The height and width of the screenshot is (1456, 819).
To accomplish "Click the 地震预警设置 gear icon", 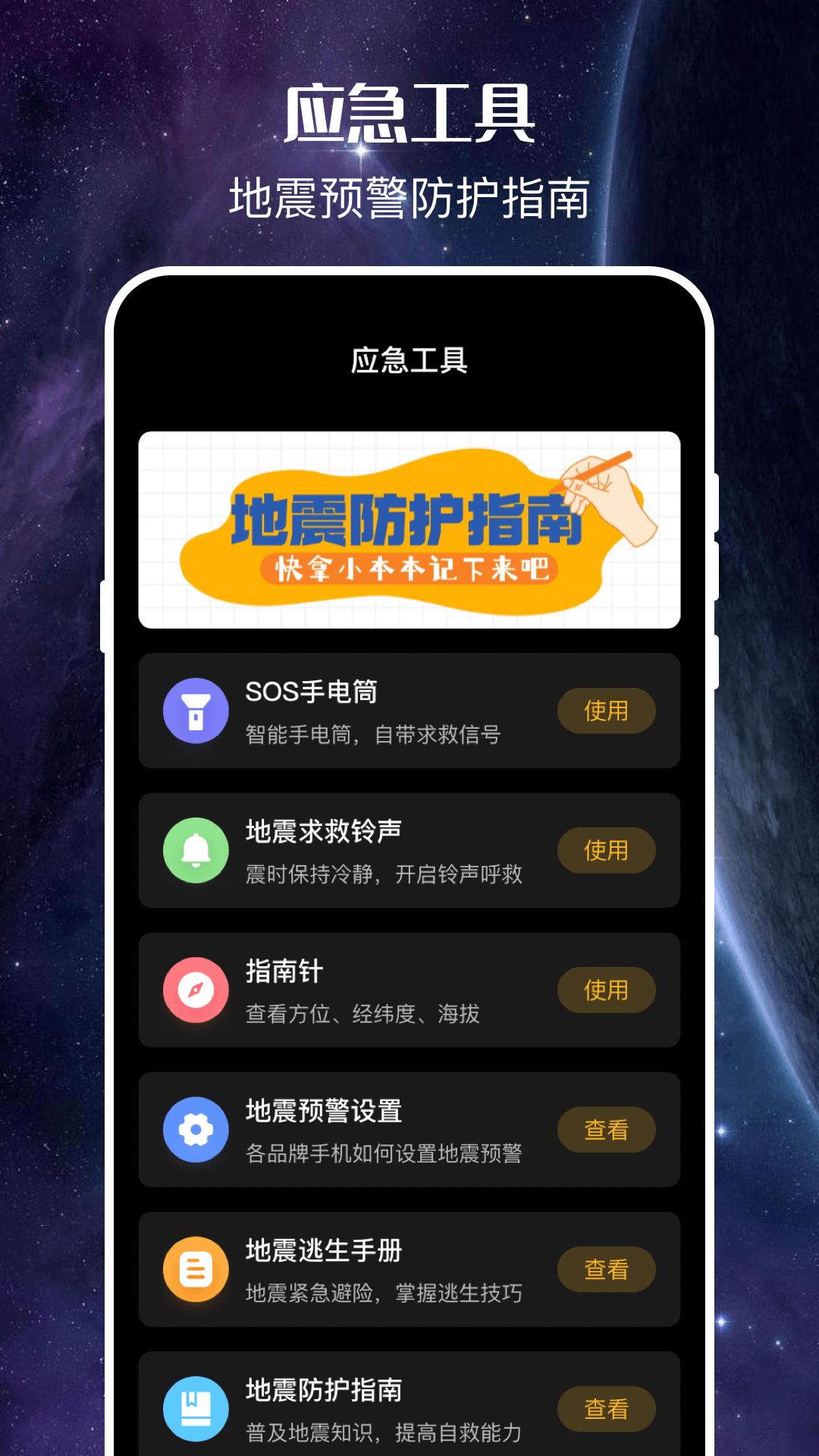I will 195,1129.
